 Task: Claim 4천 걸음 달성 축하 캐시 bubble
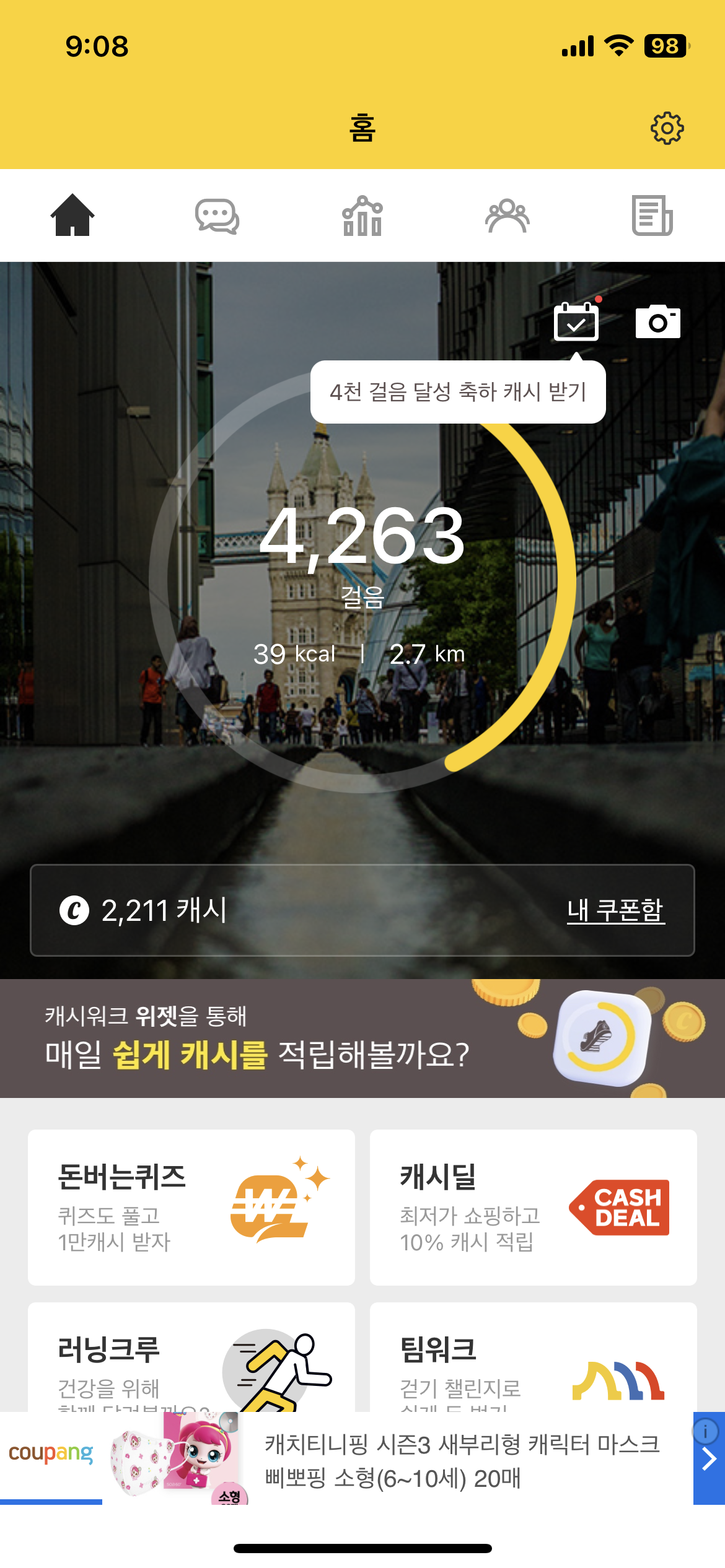coord(457,392)
